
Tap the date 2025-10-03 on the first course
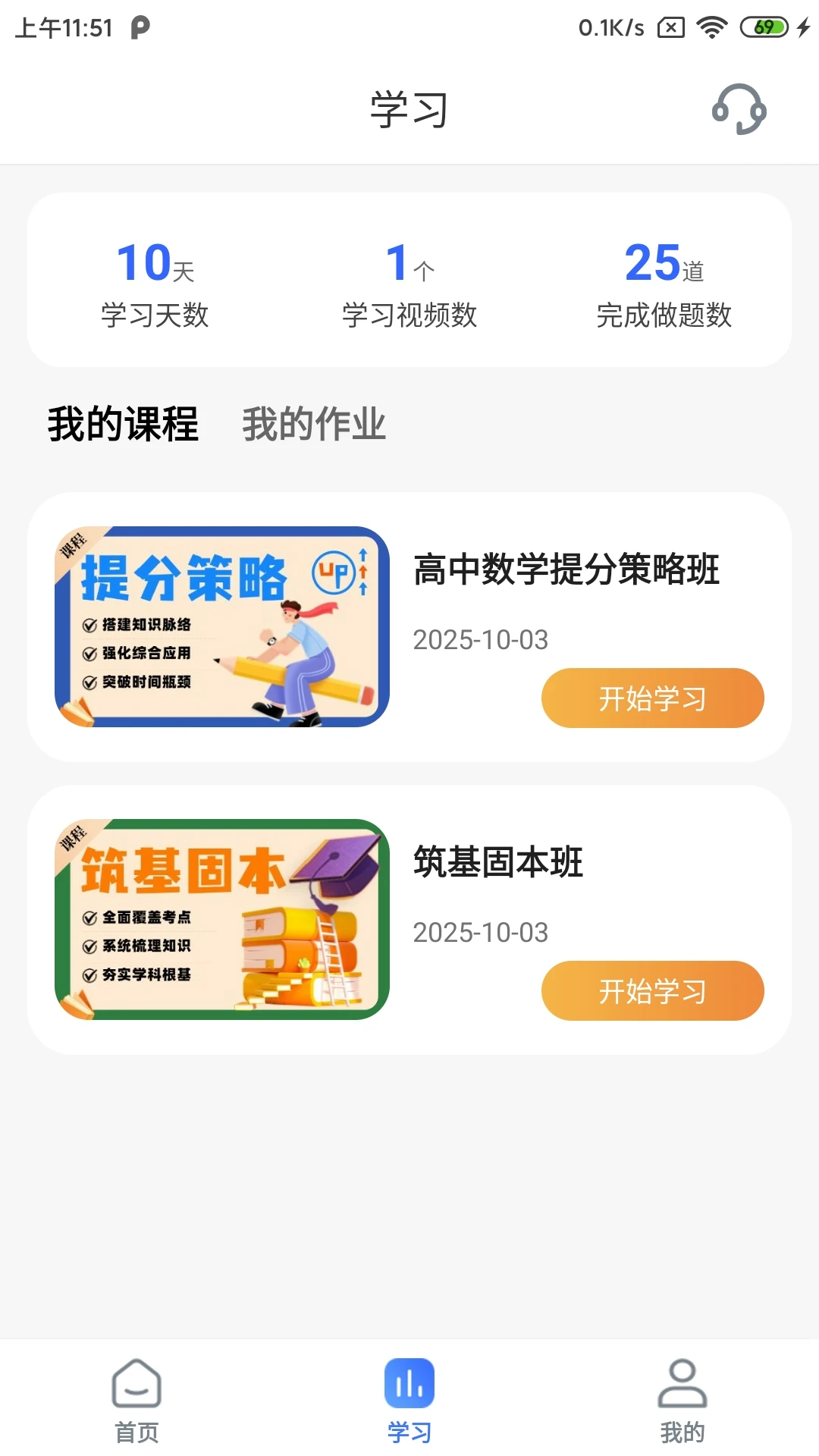tap(480, 639)
